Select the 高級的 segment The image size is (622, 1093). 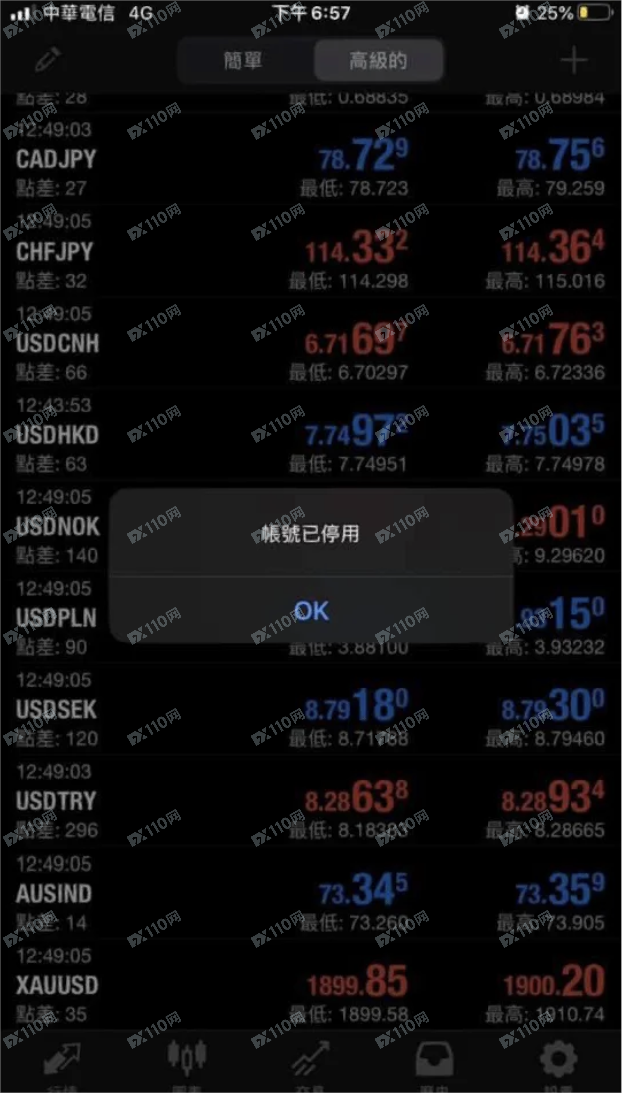[x=378, y=61]
